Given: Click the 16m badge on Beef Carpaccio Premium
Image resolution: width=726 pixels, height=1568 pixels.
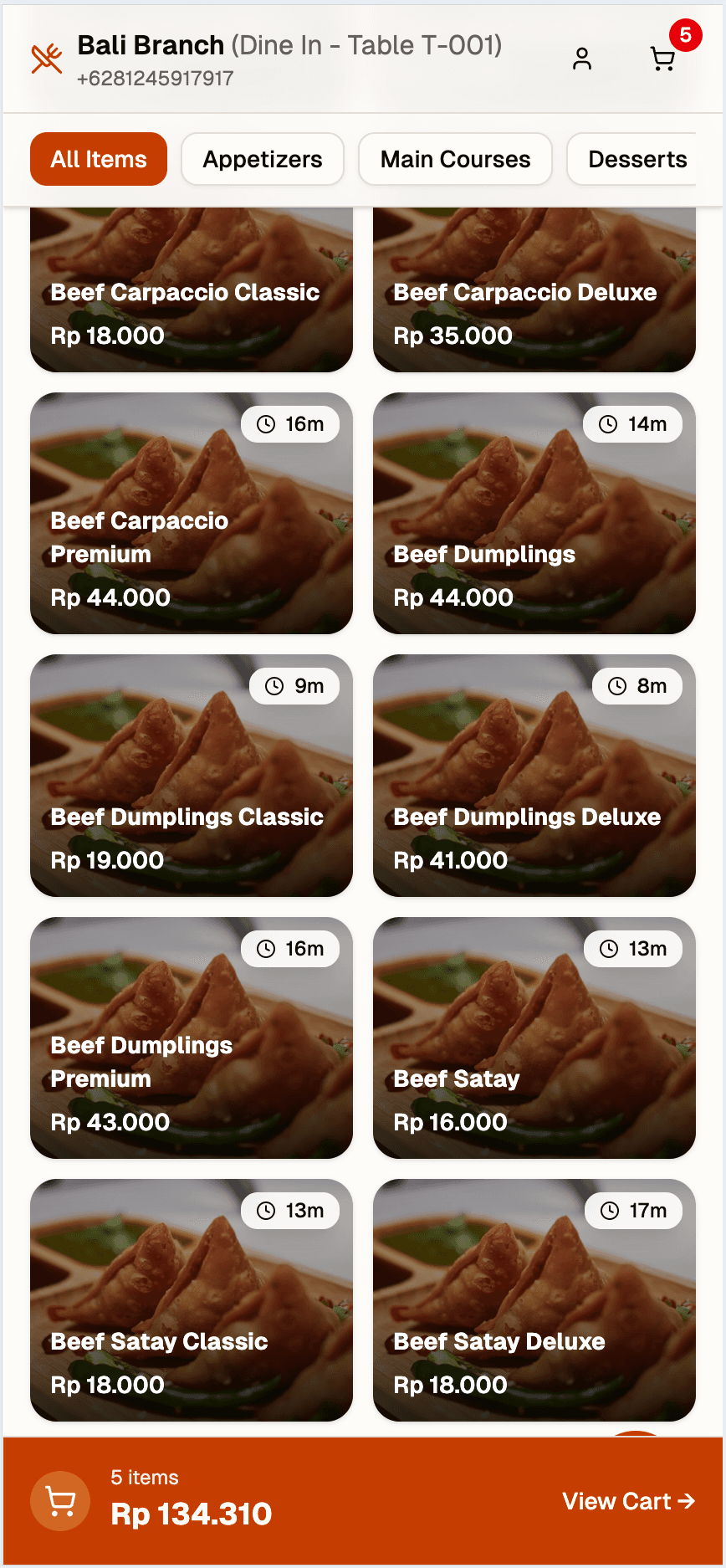Looking at the screenshot, I should (291, 423).
